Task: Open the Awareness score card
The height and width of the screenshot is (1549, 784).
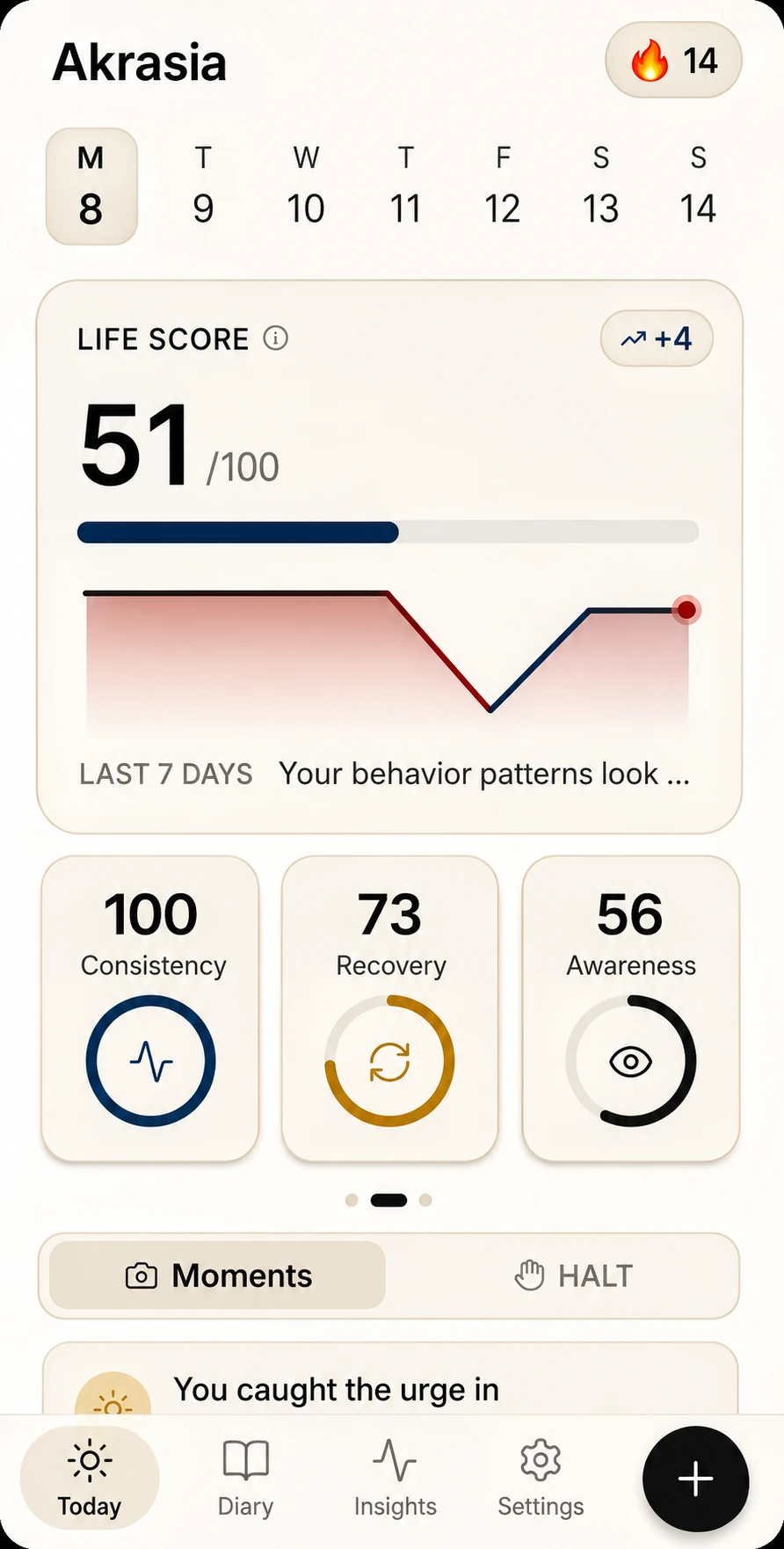Action: 631,1008
